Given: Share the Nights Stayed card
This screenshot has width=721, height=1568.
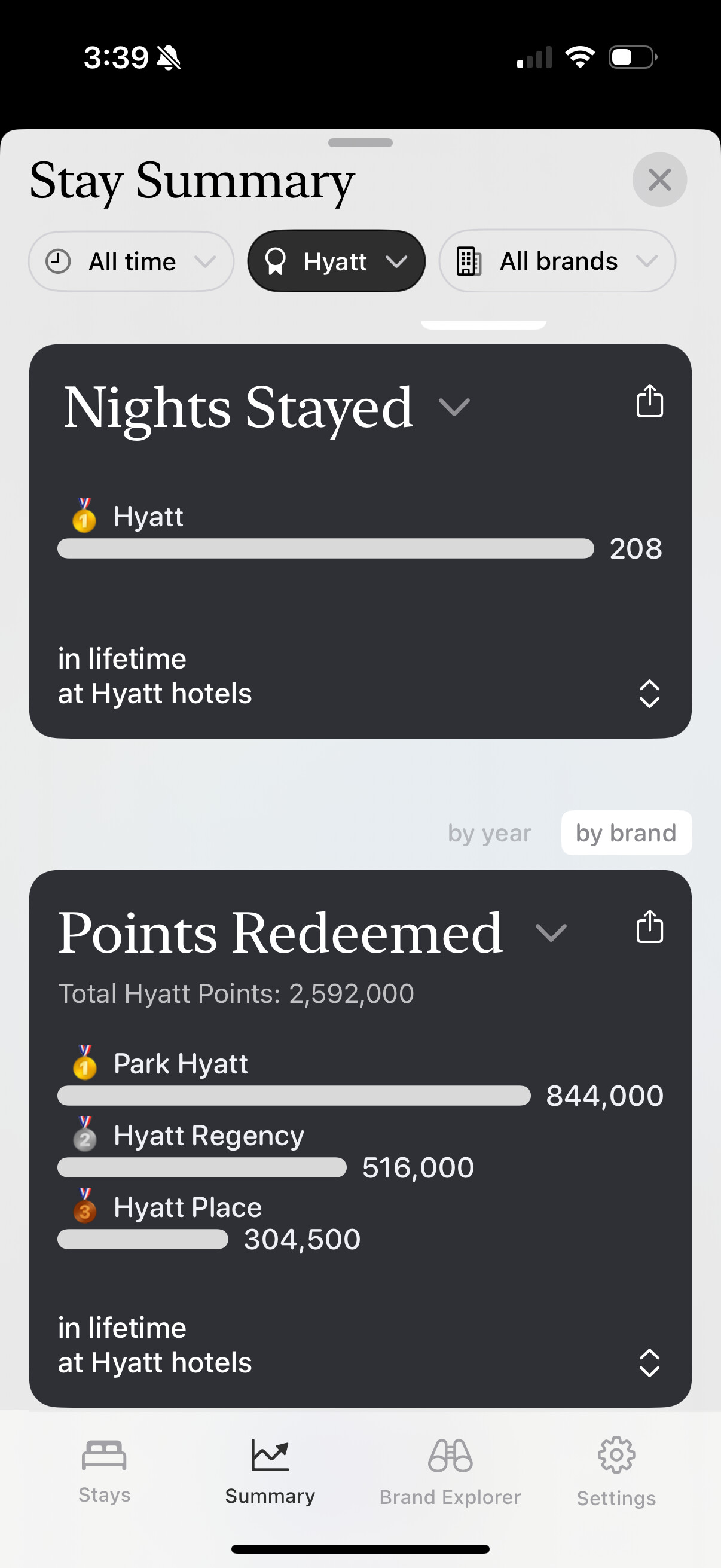Looking at the screenshot, I should [x=649, y=401].
